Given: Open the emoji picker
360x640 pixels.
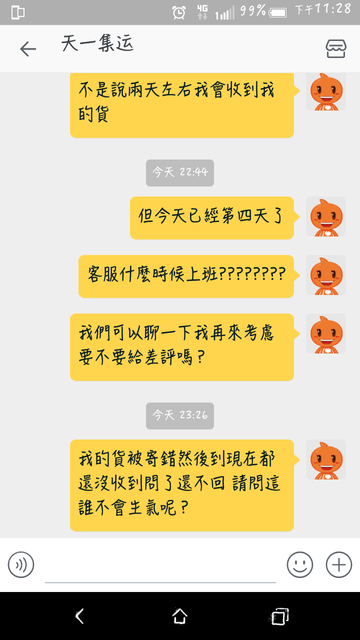Looking at the screenshot, I should point(300,565).
